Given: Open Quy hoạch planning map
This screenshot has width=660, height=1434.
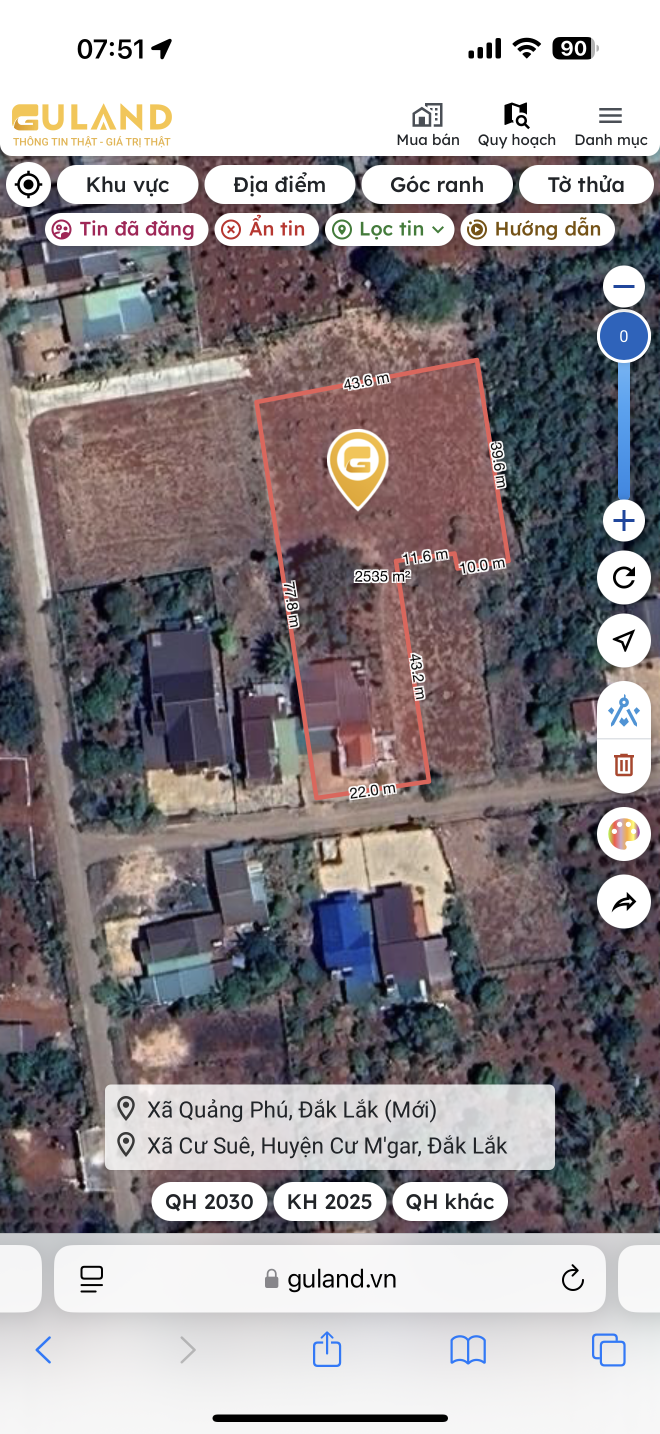Looking at the screenshot, I should (516, 126).
